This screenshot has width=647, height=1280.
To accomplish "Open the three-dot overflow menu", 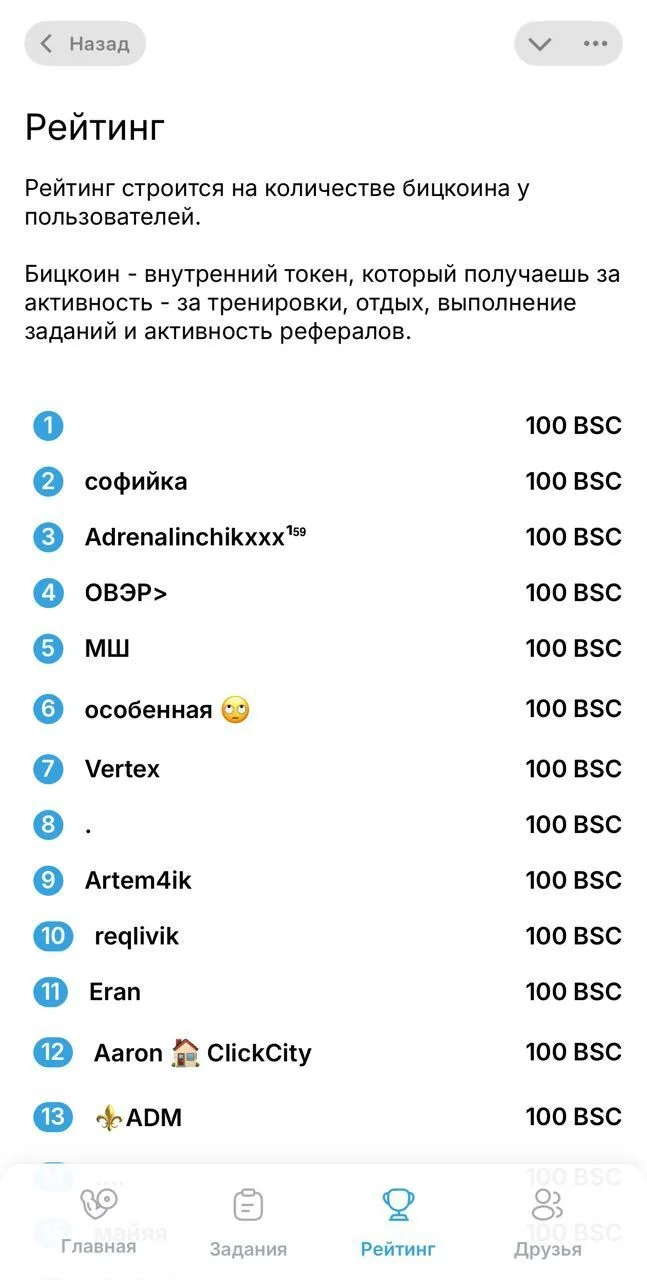I will tap(596, 44).
